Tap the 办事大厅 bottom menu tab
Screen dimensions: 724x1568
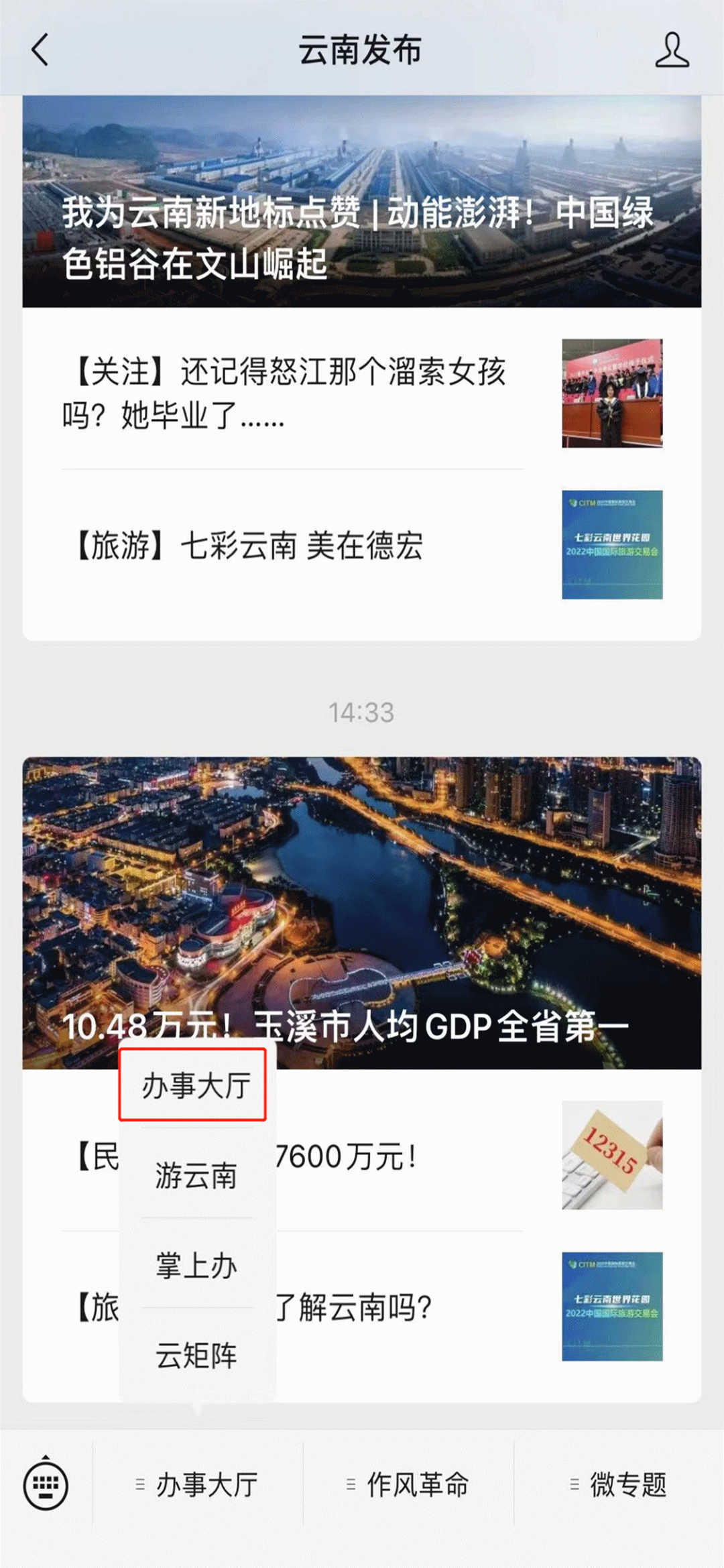point(198,1485)
